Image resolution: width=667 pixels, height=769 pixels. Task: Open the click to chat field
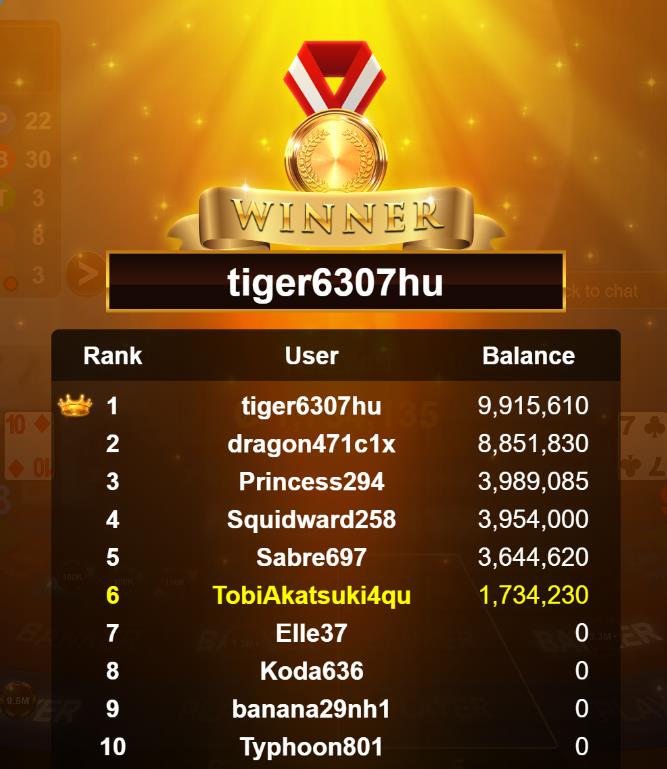[x=606, y=291]
